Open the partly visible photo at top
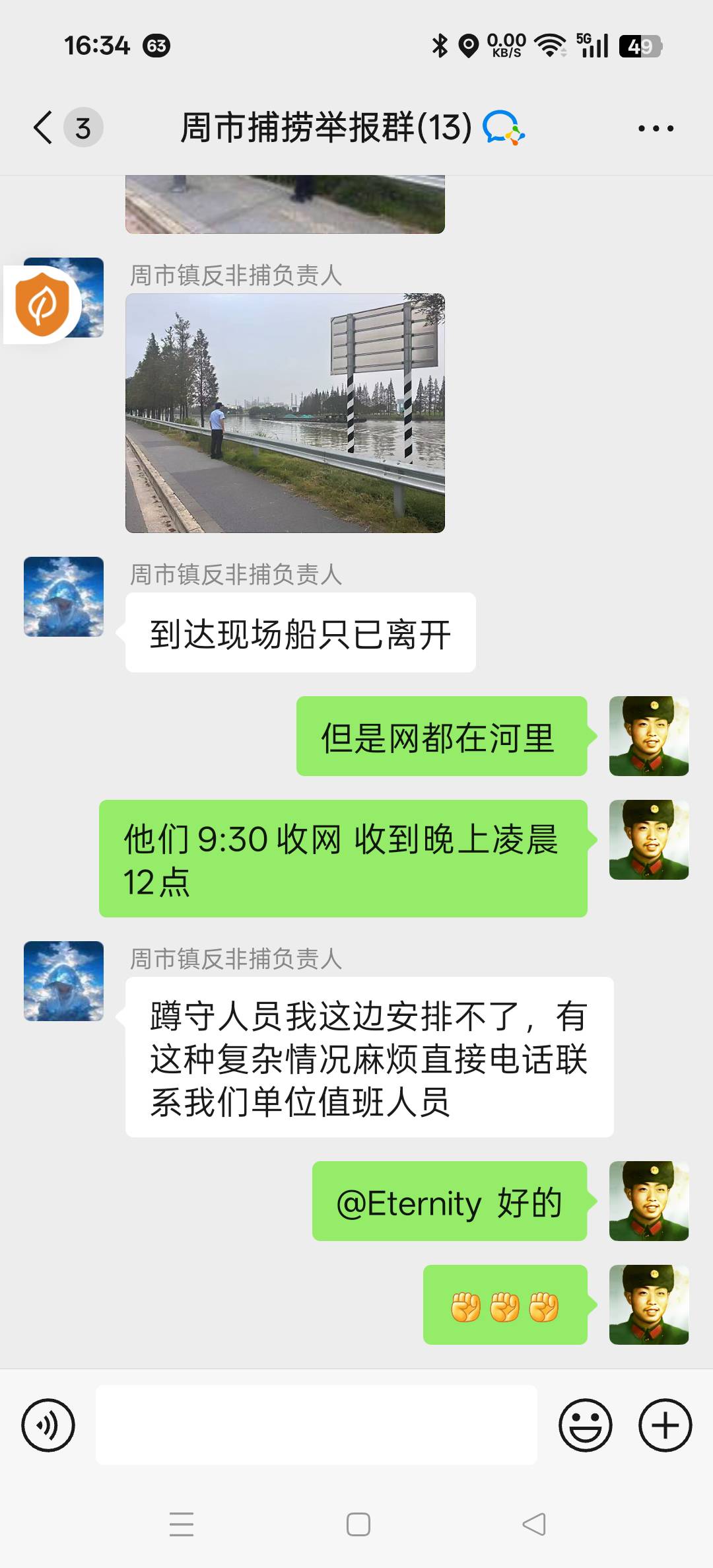 coord(285,204)
